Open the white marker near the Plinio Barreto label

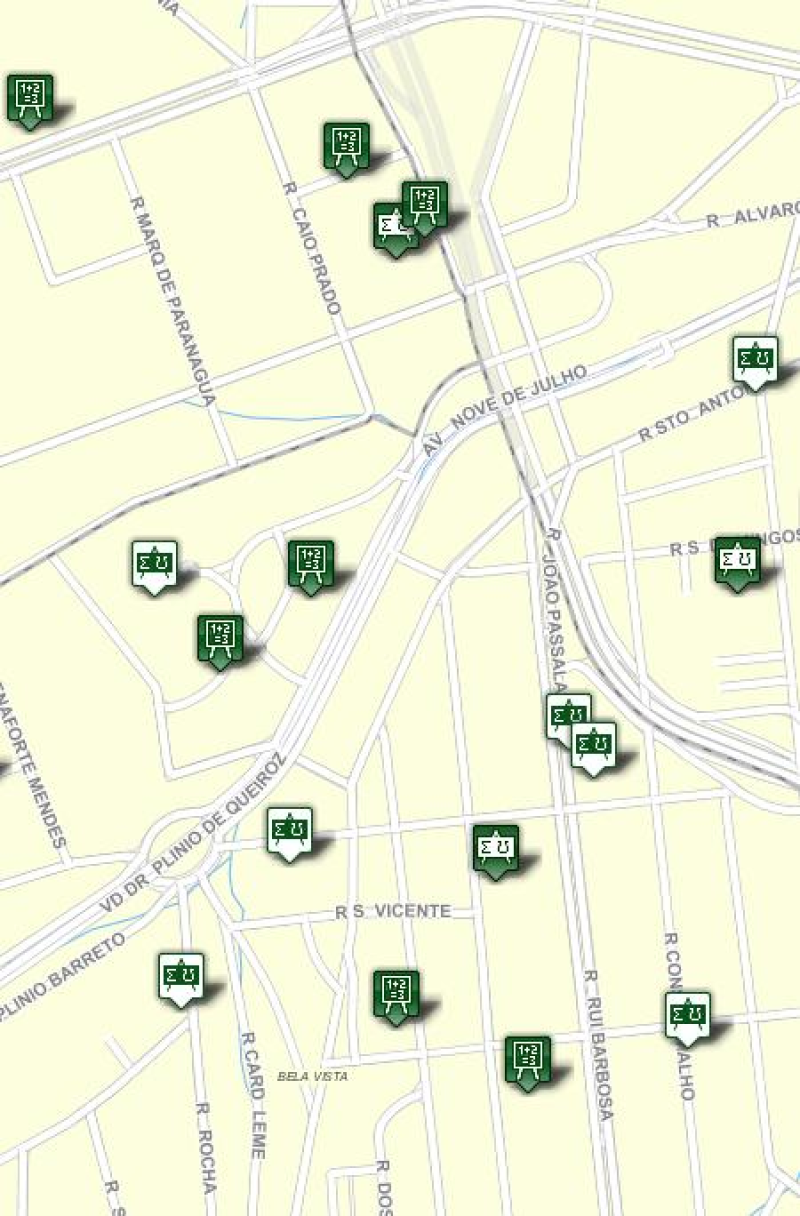click(181, 977)
